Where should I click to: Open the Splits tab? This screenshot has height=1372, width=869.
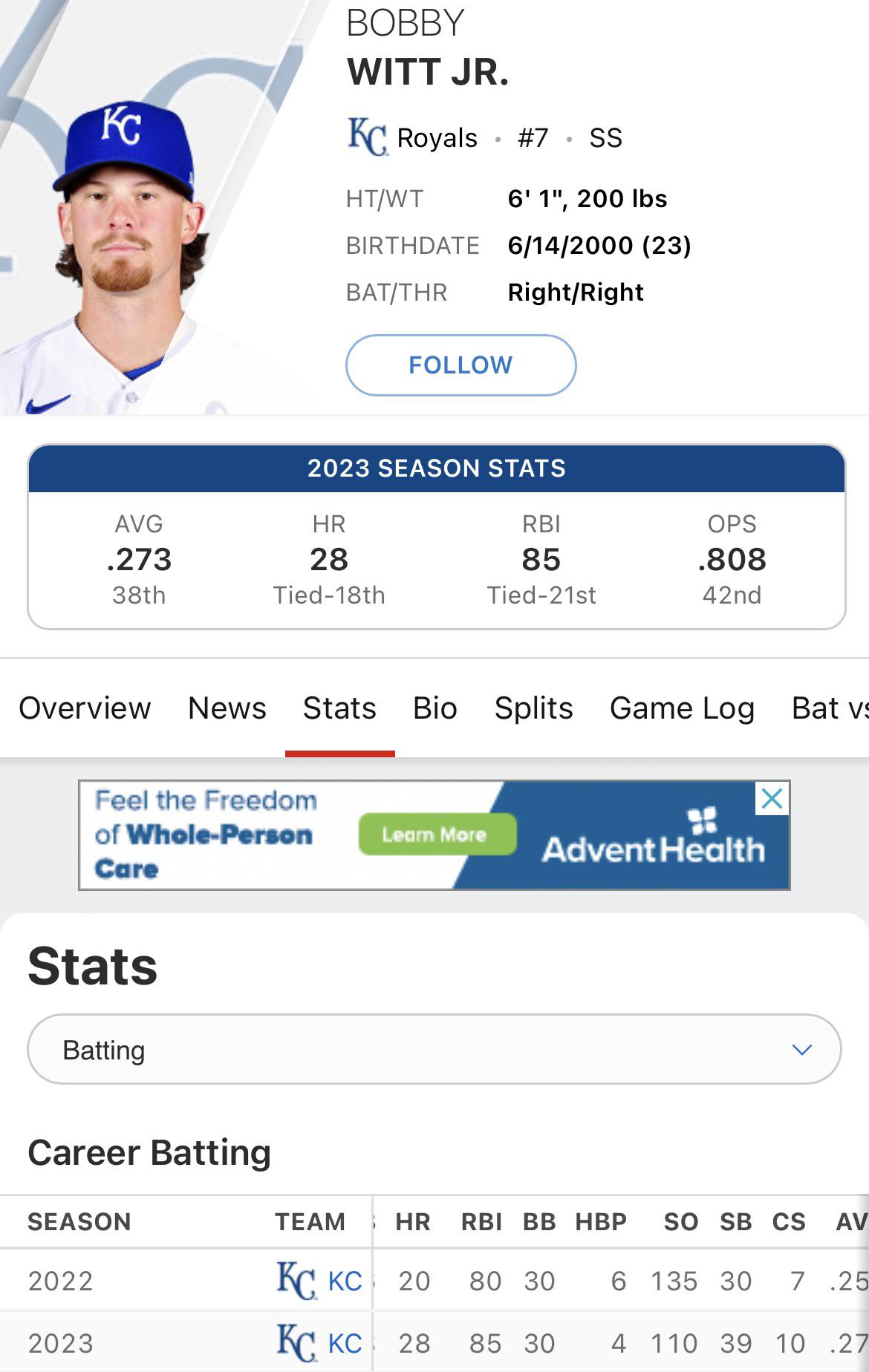(533, 708)
